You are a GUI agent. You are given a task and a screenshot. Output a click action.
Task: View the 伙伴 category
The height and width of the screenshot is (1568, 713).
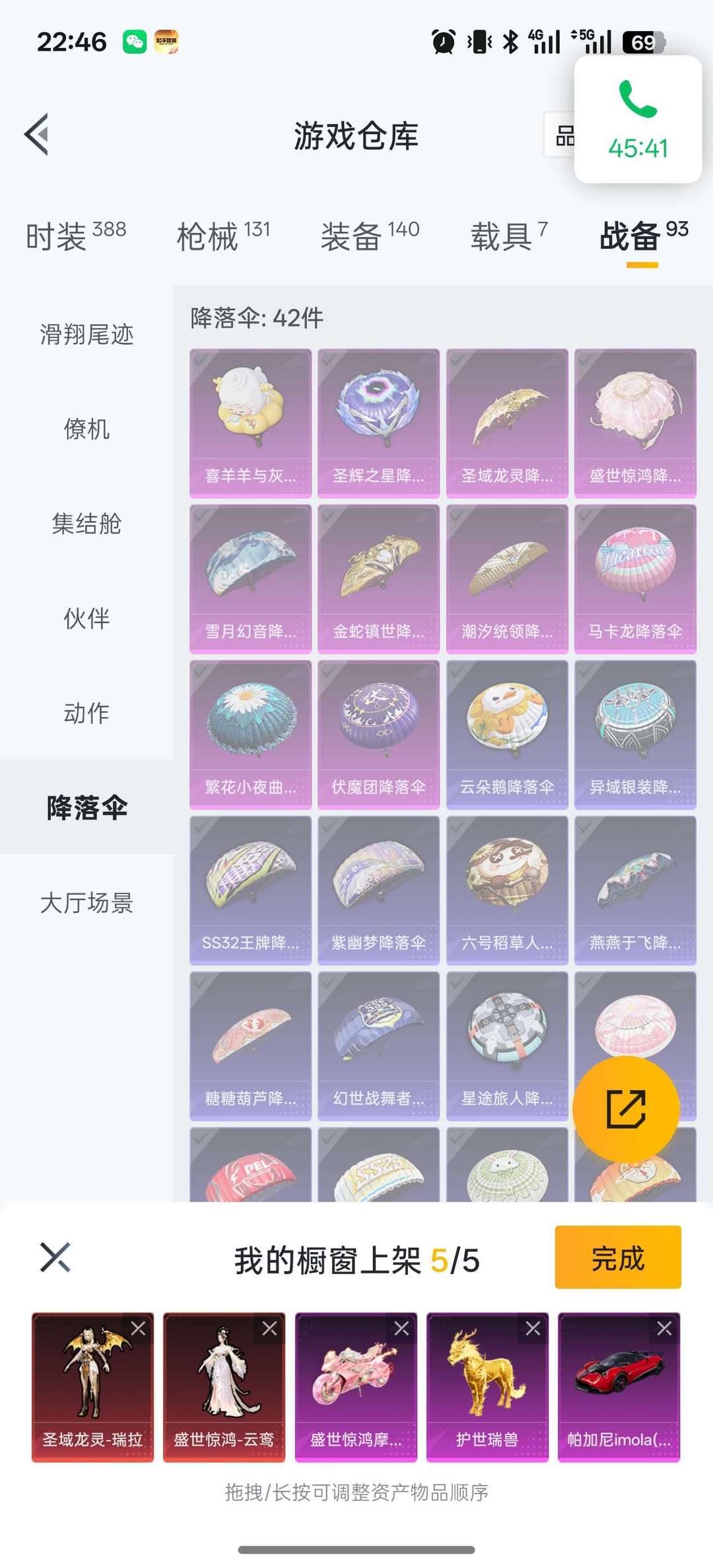86,619
